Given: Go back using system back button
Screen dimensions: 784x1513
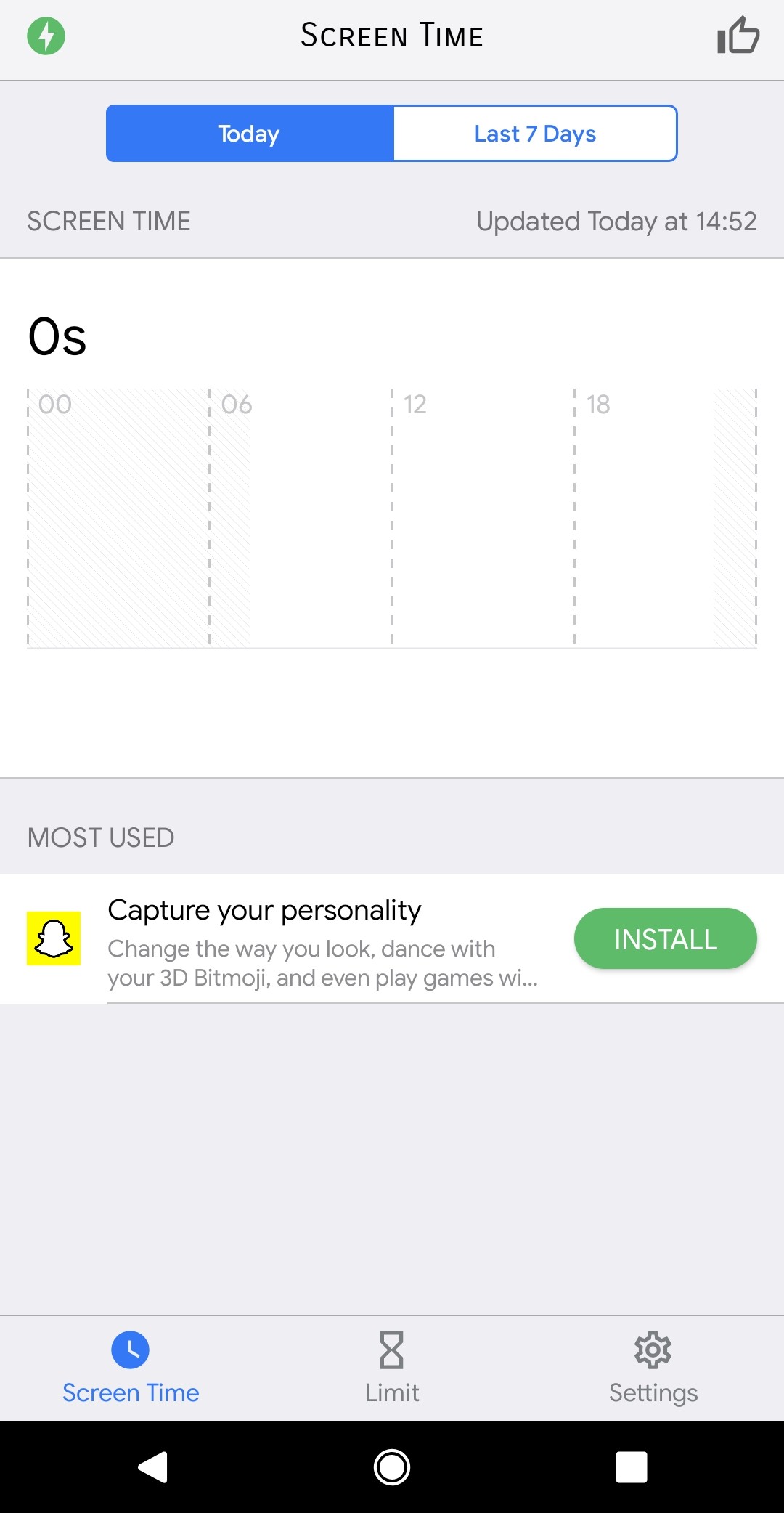Looking at the screenshot, I should pos(153,1467).
